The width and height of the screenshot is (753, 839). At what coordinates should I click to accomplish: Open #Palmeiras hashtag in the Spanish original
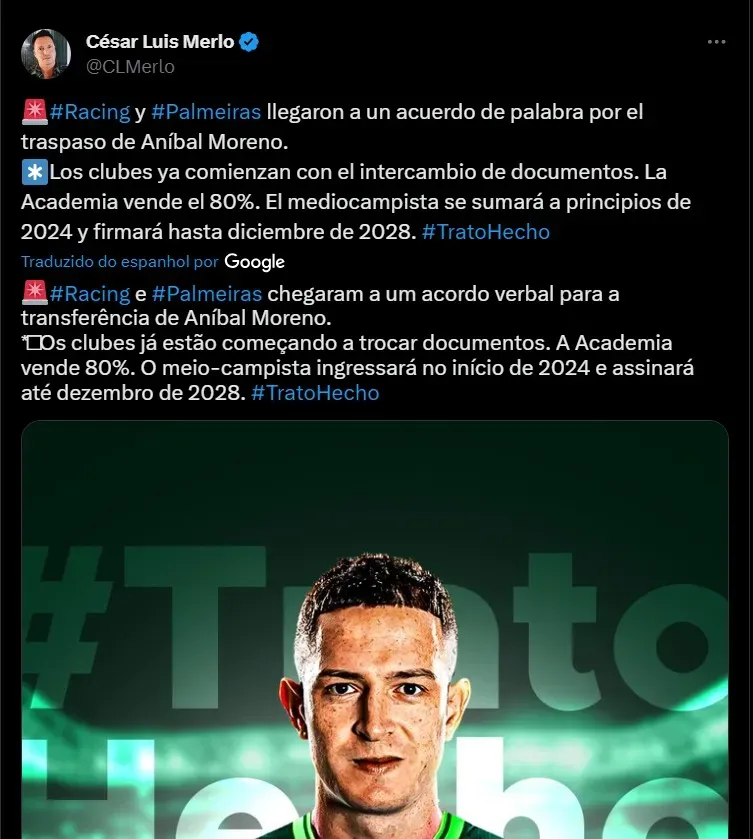point(206,112)
